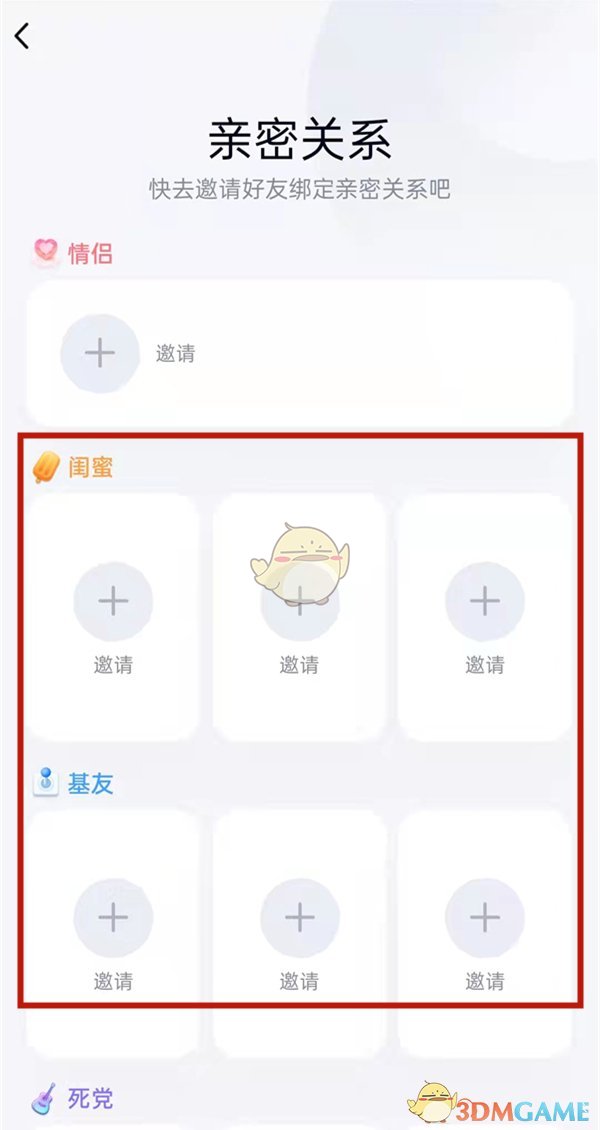Open the first 基友 invite slot
Screen dimensions: 600x1130
point(113,917)
